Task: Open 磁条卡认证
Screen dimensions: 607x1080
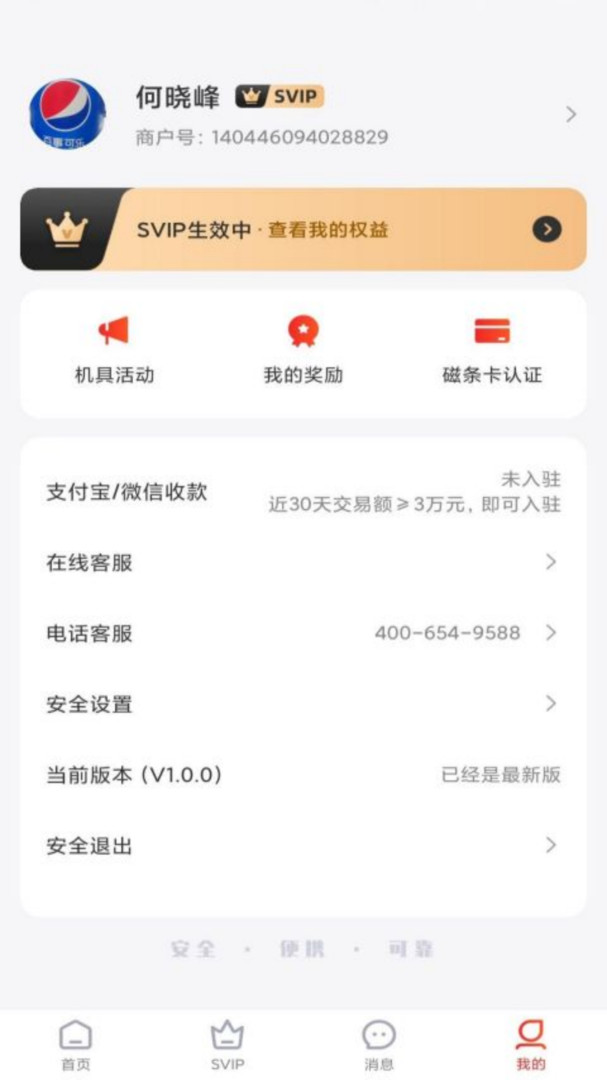Action: (492, 352)
